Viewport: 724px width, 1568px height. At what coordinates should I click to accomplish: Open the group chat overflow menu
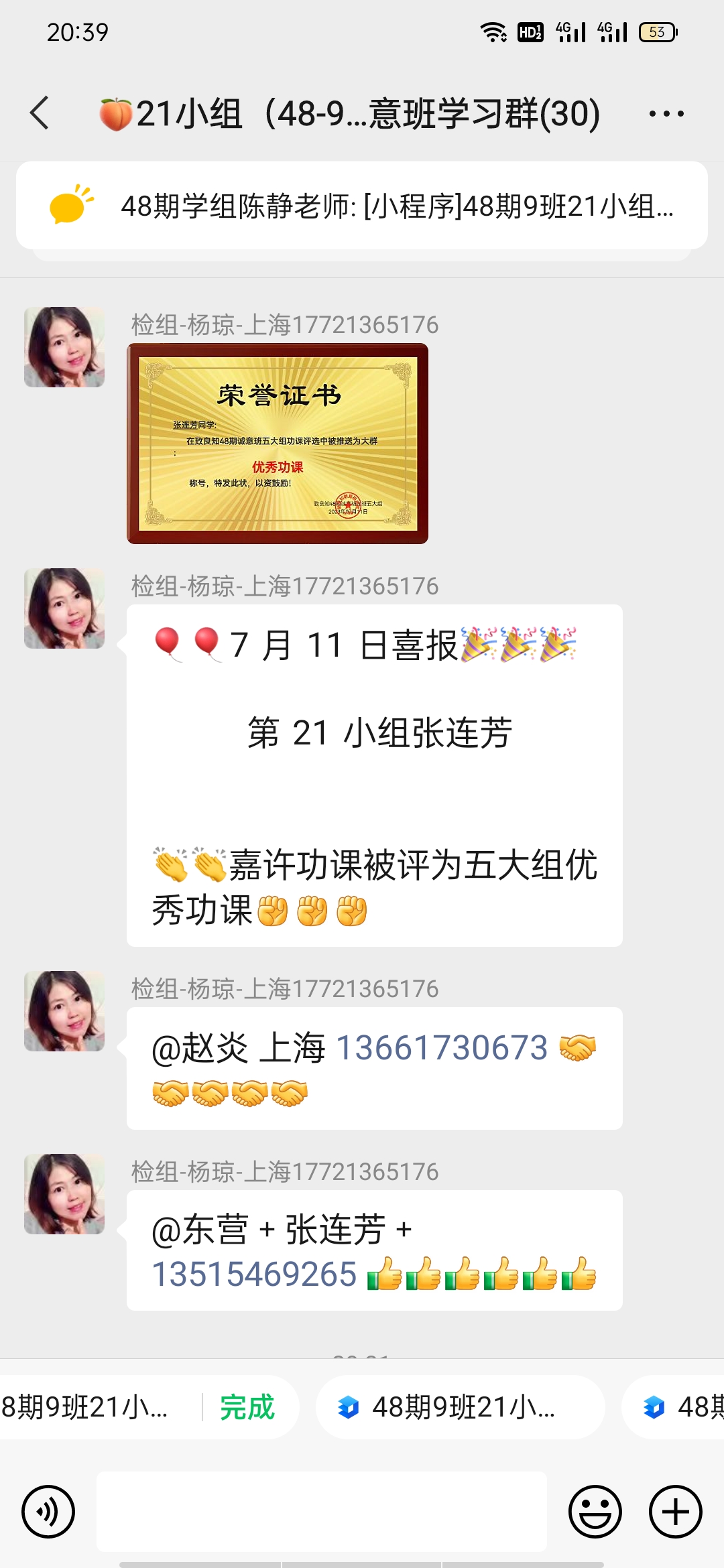click(x=666, y=114)
